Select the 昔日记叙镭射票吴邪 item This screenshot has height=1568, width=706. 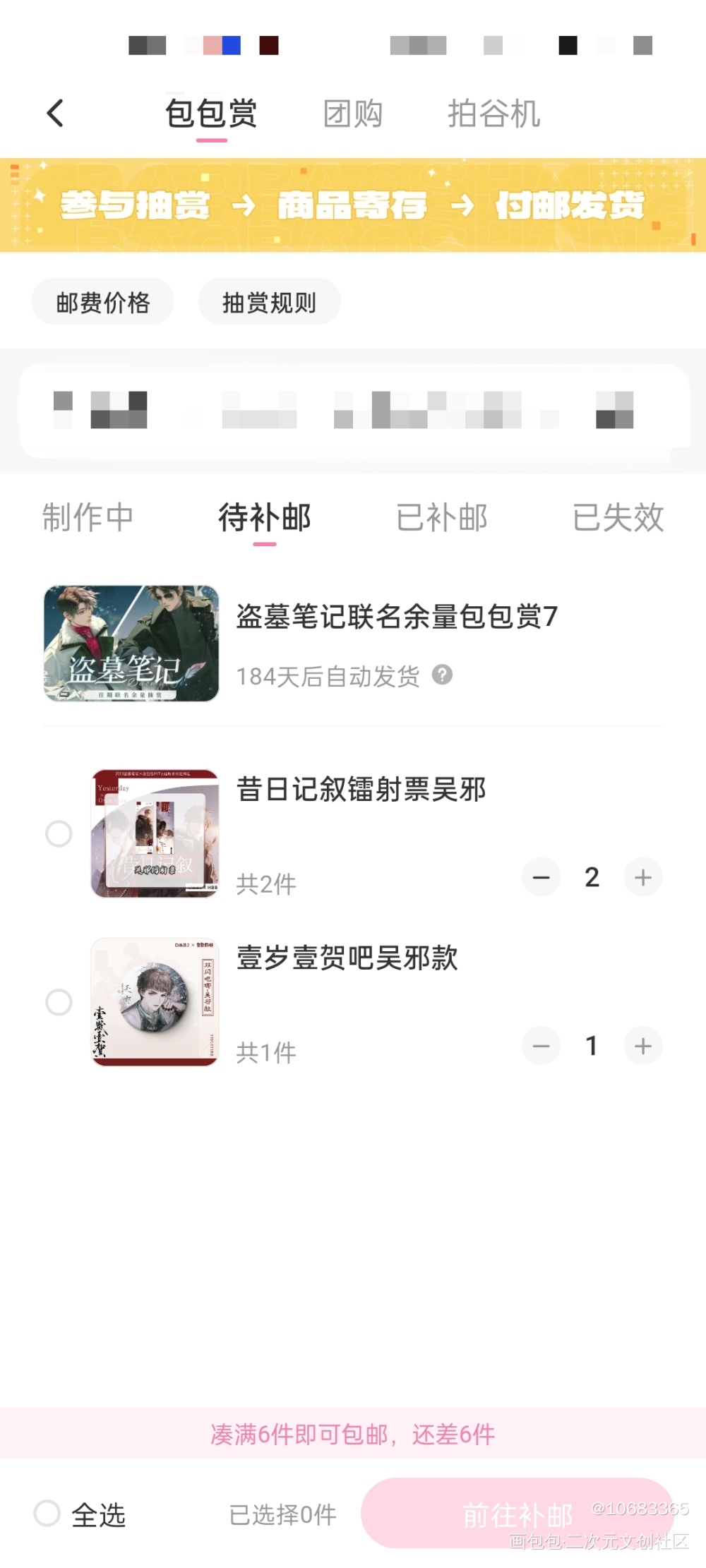(x=59, y=833)
